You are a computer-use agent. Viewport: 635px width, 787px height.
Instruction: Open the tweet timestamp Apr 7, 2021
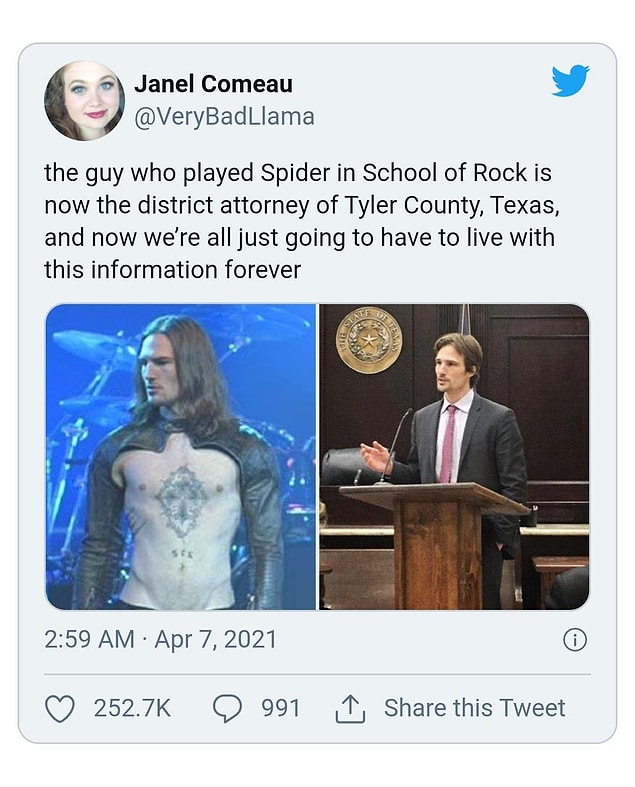pyautogui.click(x=160, y=640)
